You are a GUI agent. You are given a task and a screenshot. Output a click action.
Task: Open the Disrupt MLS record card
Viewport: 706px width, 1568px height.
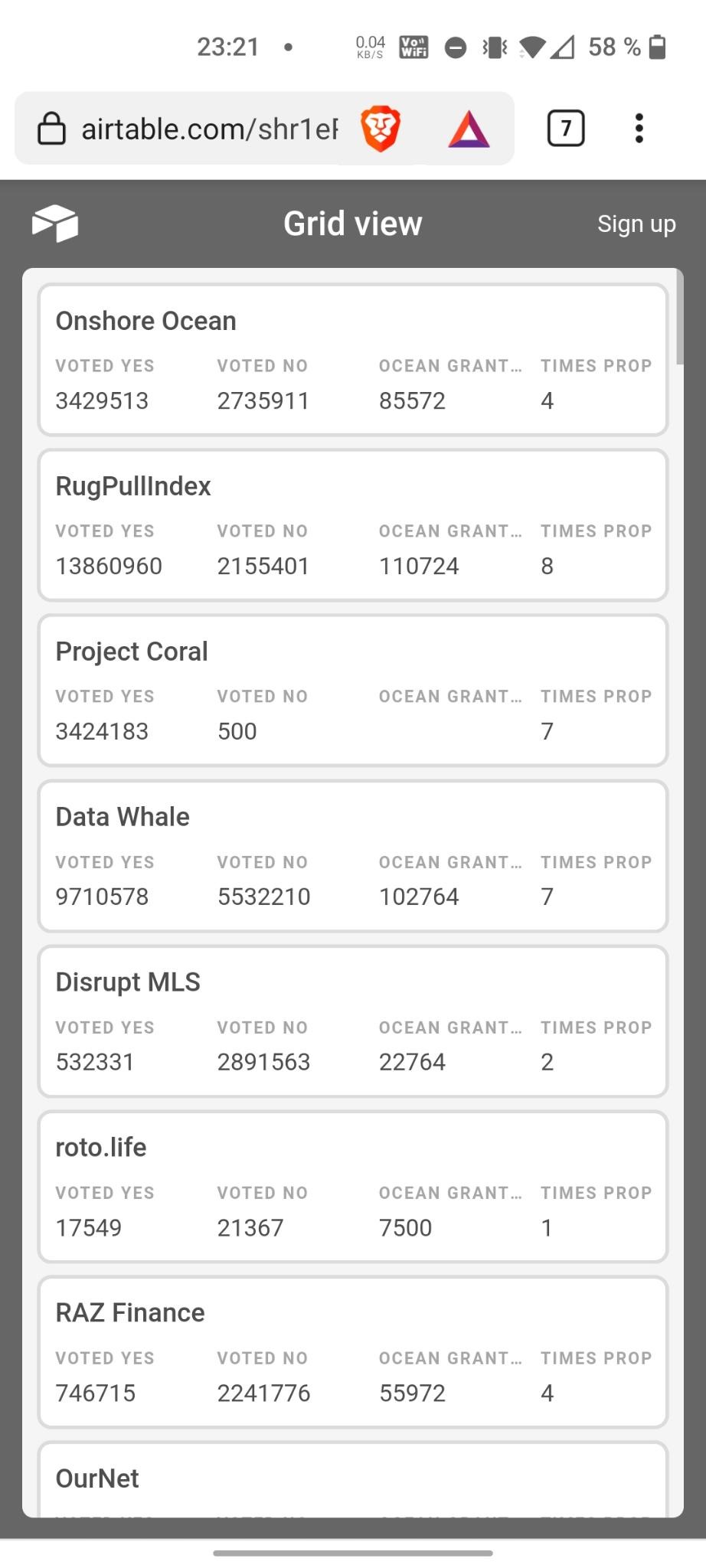pyautogui.click(x=352, y=1021)
